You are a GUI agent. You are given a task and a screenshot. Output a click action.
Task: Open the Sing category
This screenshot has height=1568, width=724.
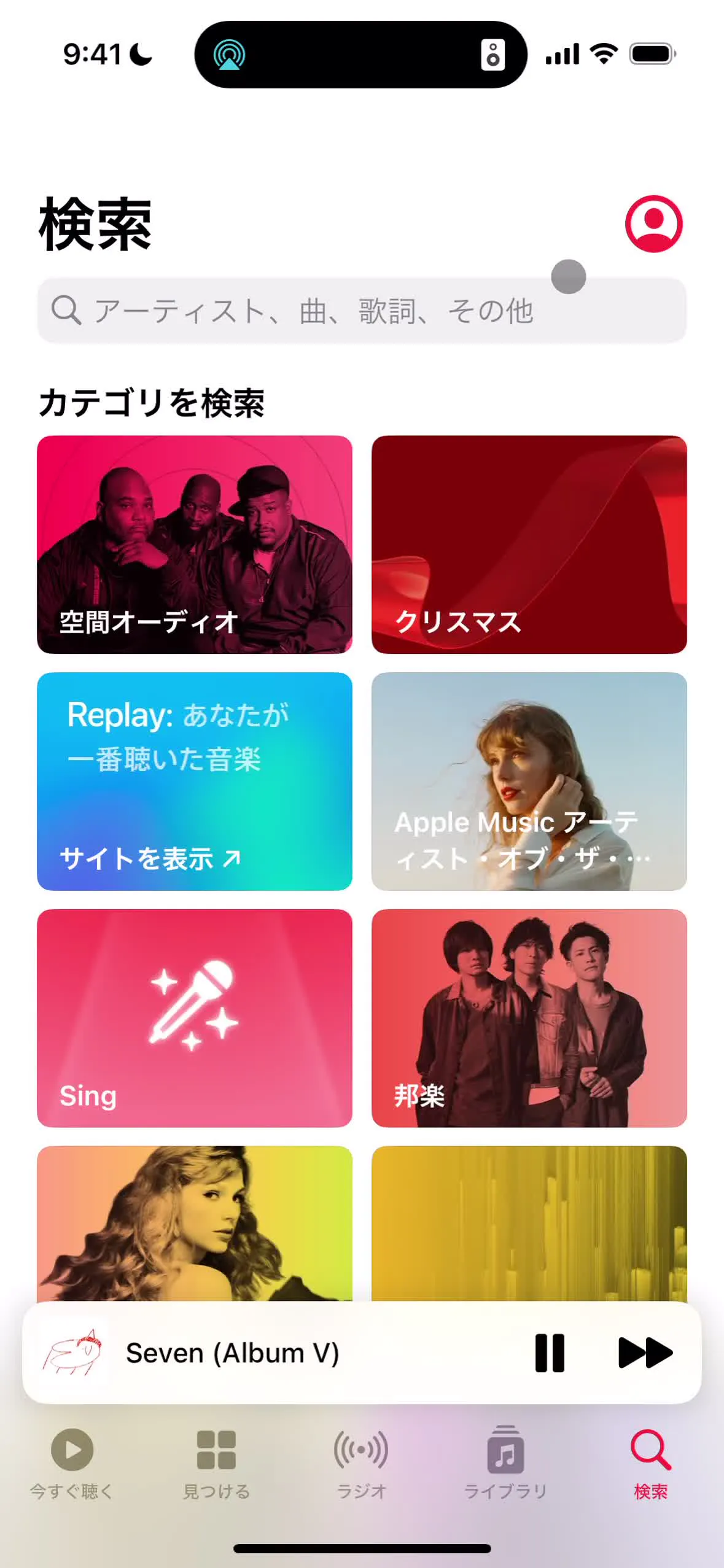coord(195,1018)
